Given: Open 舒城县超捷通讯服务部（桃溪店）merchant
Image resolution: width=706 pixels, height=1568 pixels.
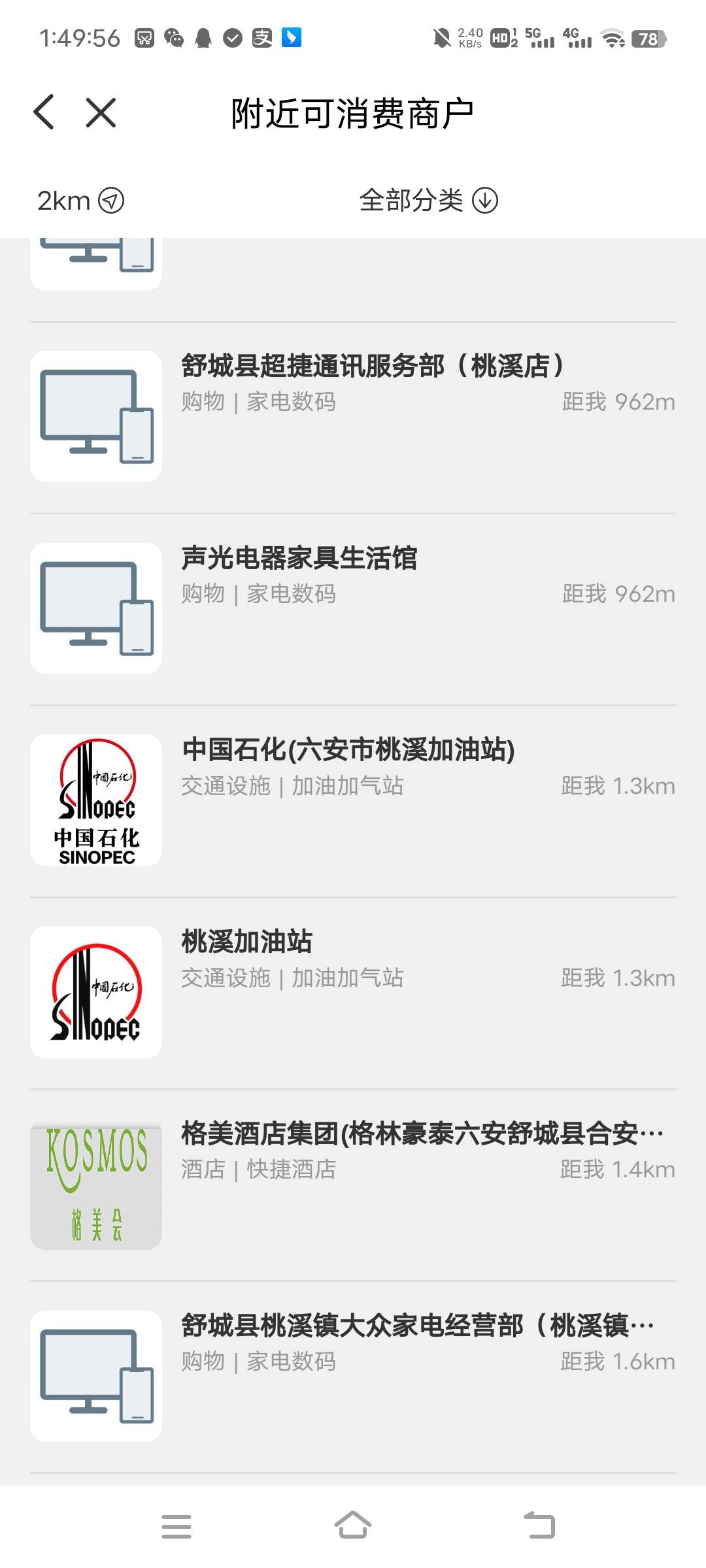Looking at the screenshot, I should pyautogui.click(x=353, y=417).
